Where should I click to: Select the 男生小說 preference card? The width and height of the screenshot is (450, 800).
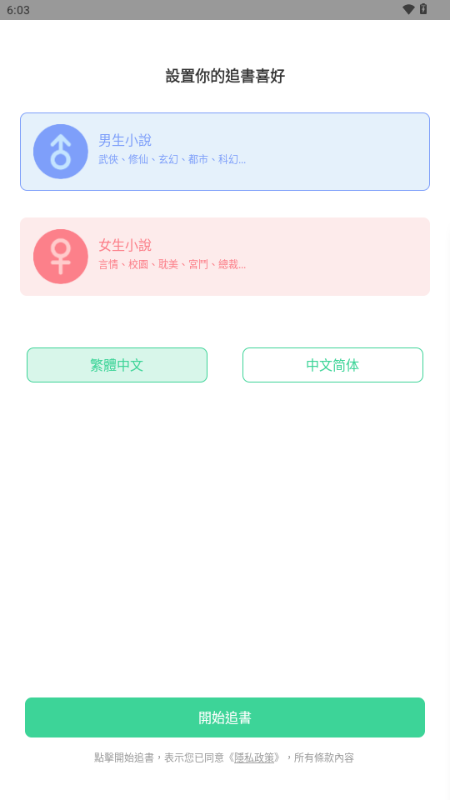225,152
